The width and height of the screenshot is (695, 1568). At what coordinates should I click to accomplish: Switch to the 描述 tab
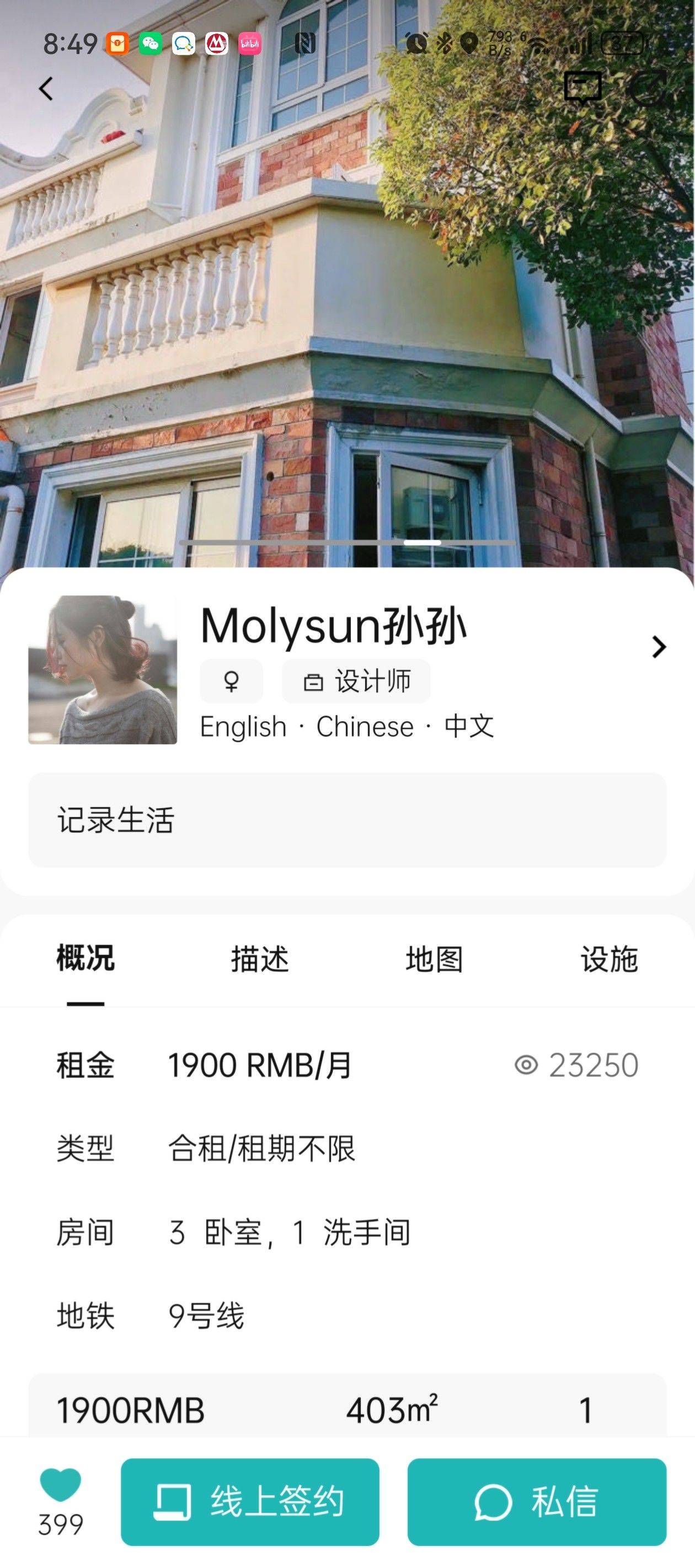(259, 960)
